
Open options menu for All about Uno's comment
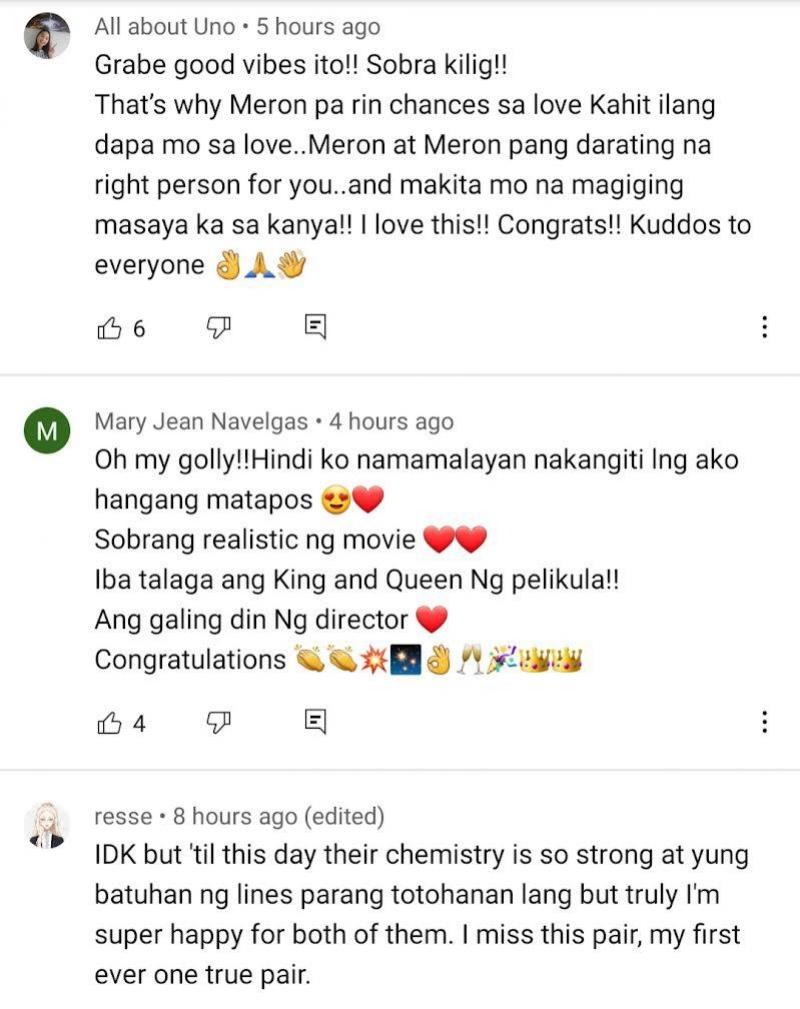[764, 327]
